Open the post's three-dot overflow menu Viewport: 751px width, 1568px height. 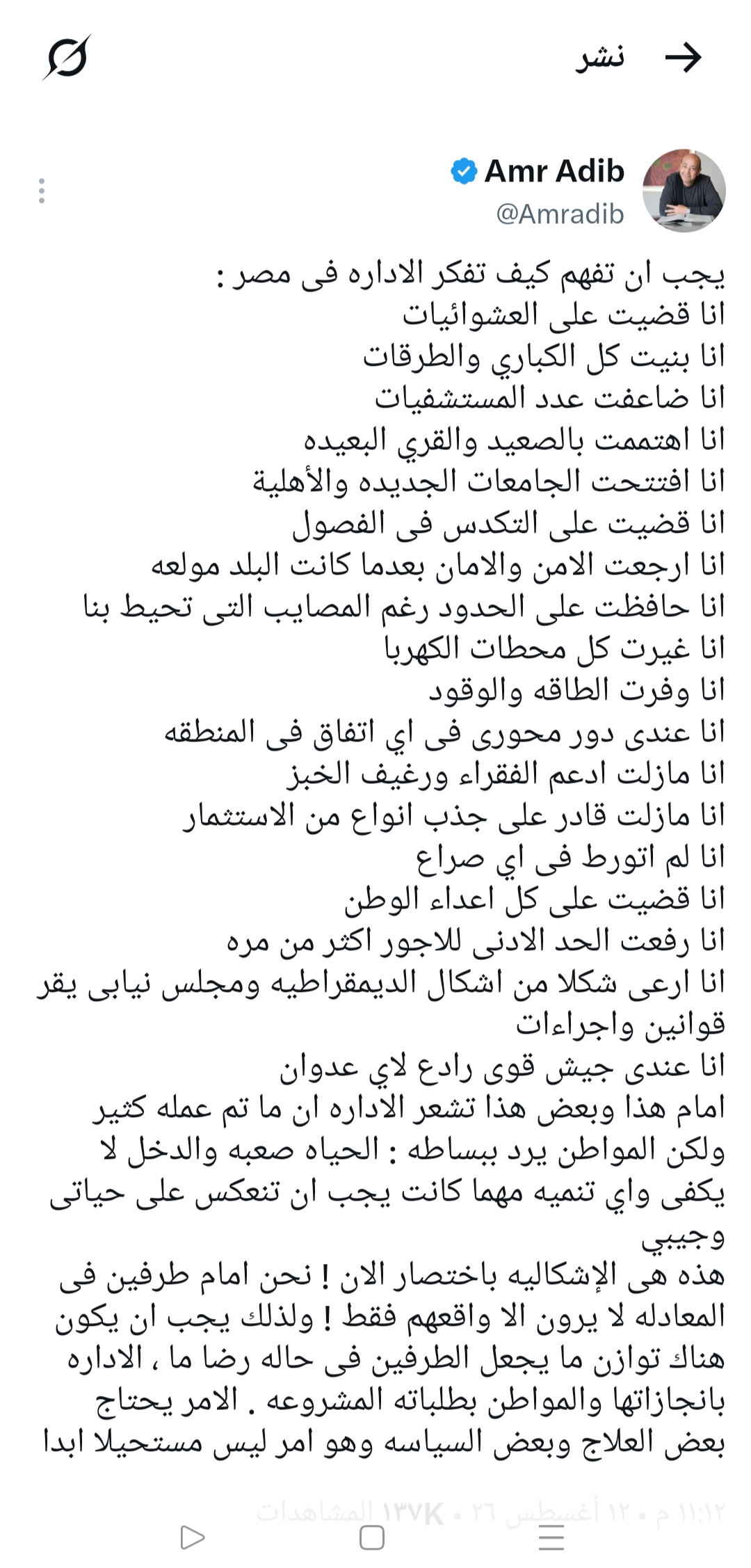42,191
